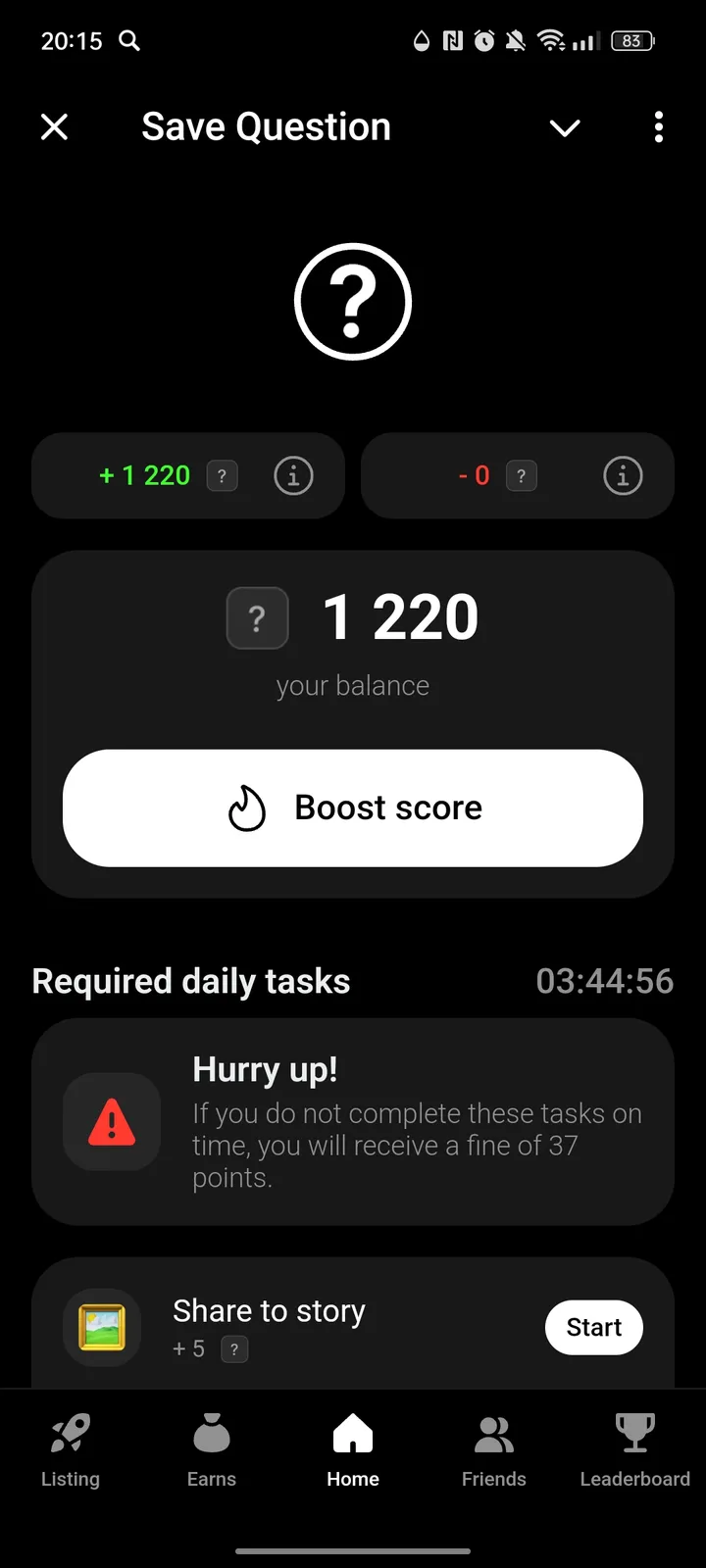
Task: Tap the question icon beside your balance
Action: [257, 617]
